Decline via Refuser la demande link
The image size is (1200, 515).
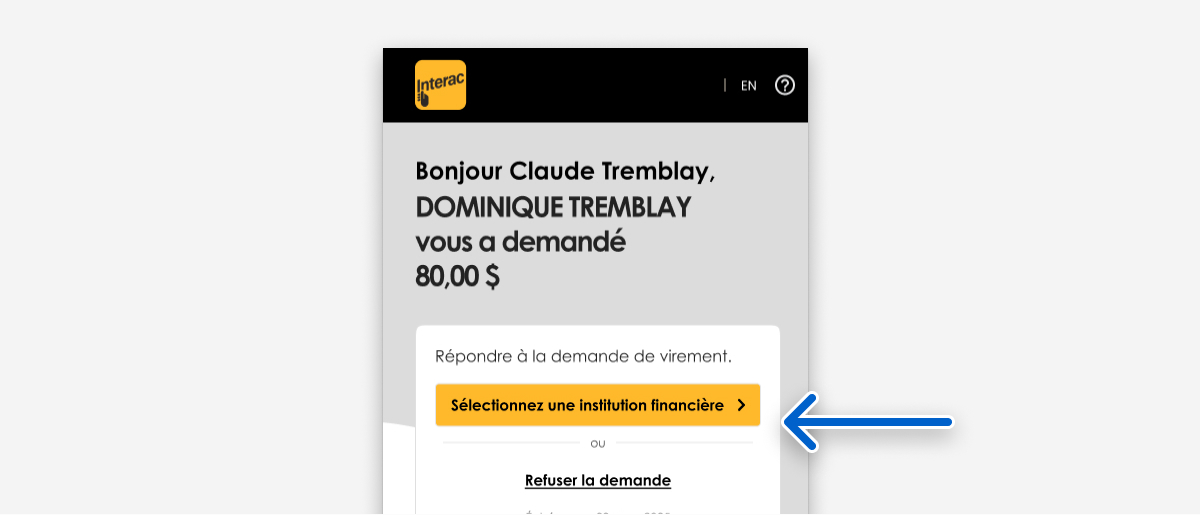pos(597,481)
